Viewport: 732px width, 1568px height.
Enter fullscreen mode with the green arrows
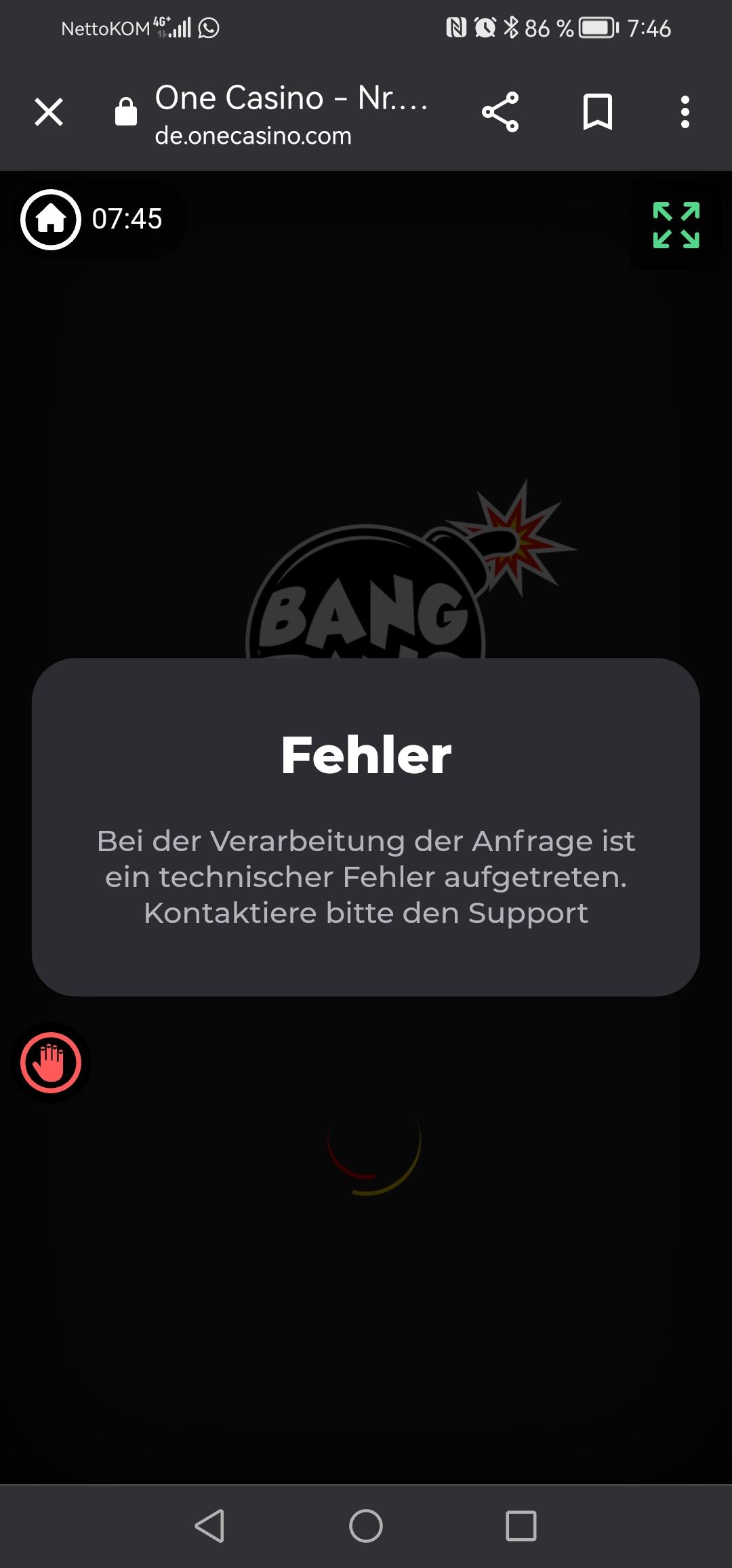(676, 225)
